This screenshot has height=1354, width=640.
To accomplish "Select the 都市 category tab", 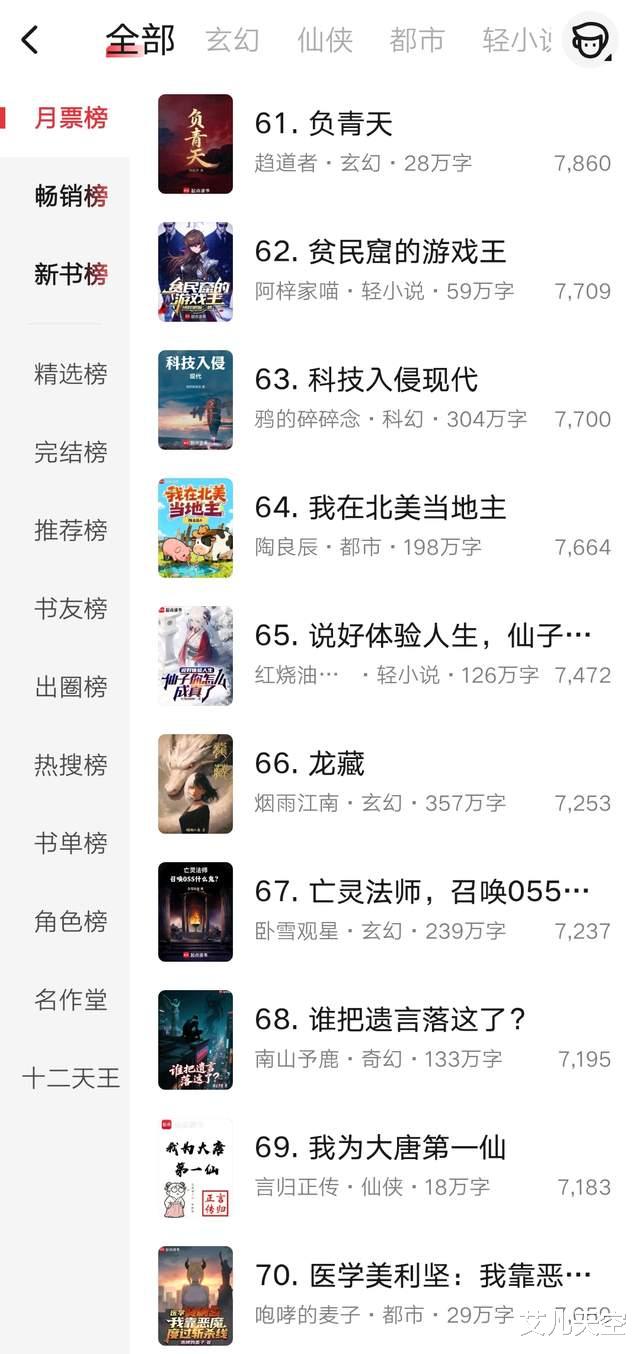I will coord(417,41).
